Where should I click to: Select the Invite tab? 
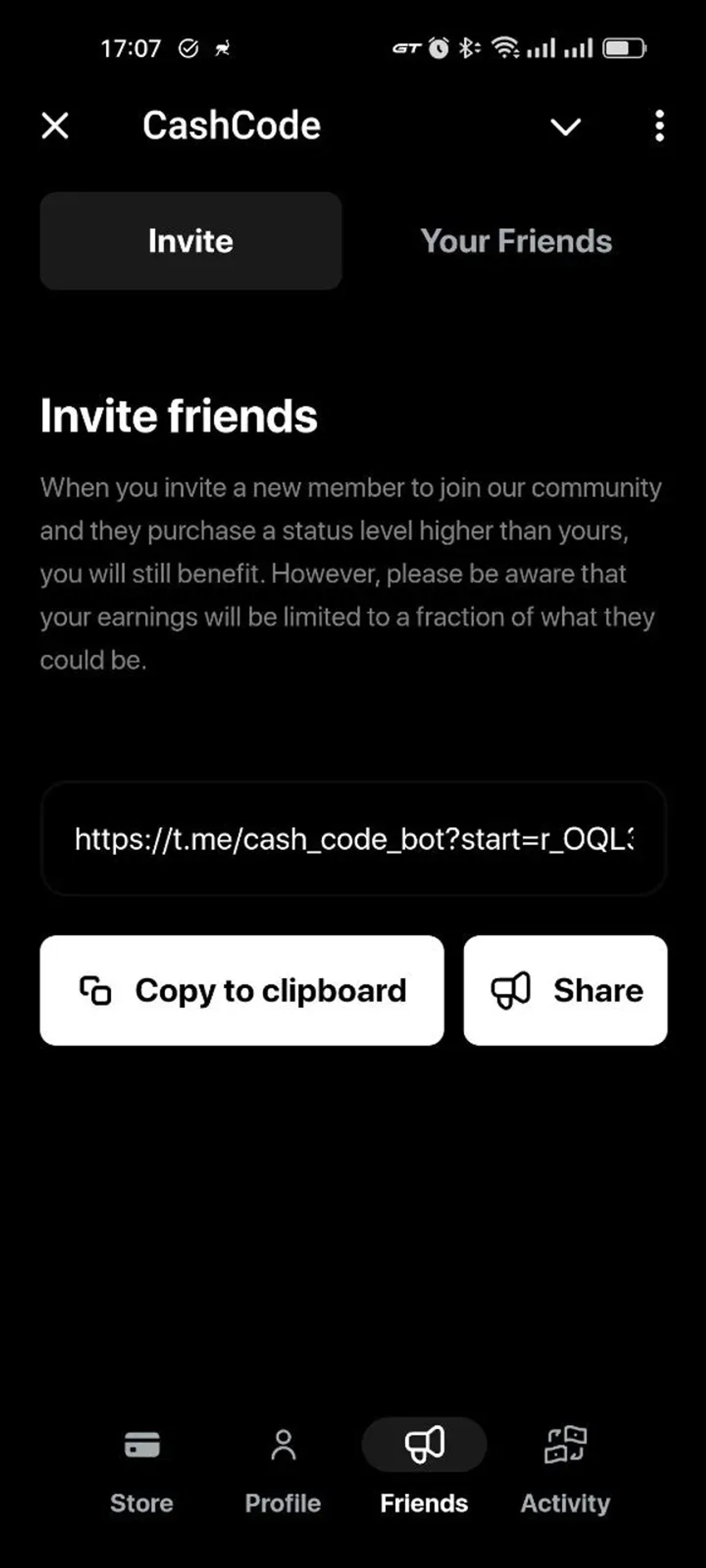tap(191, 241)
